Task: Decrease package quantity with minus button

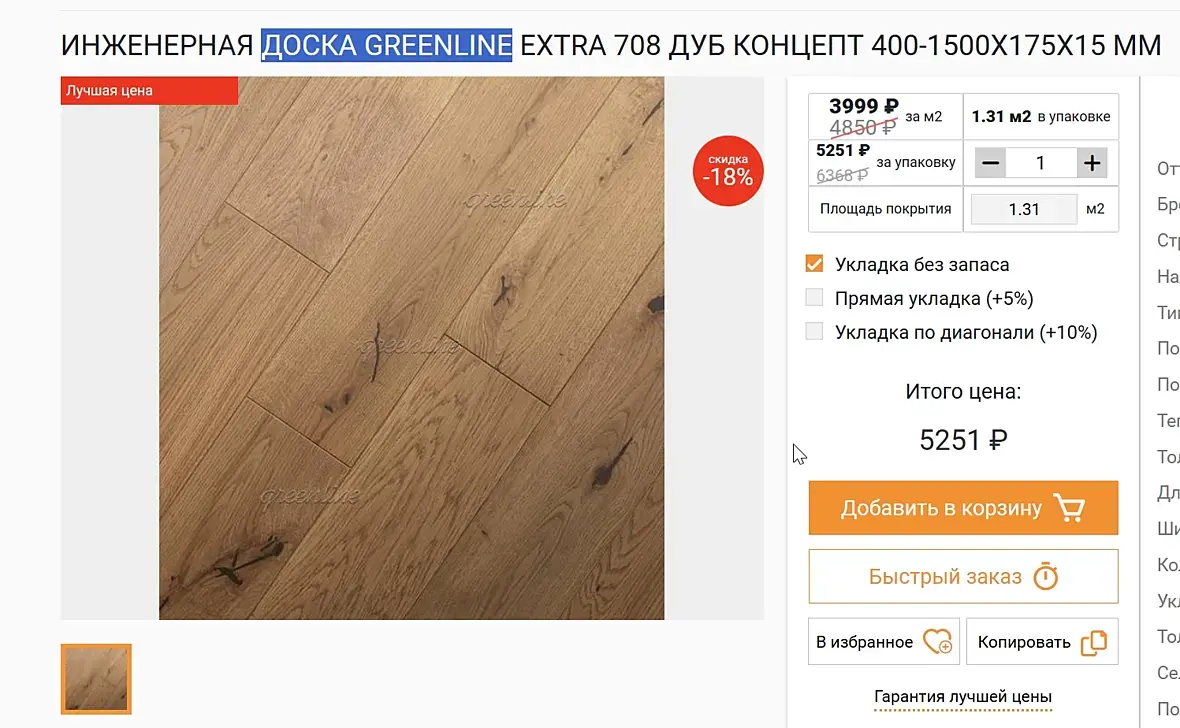Action: (990, 163)
